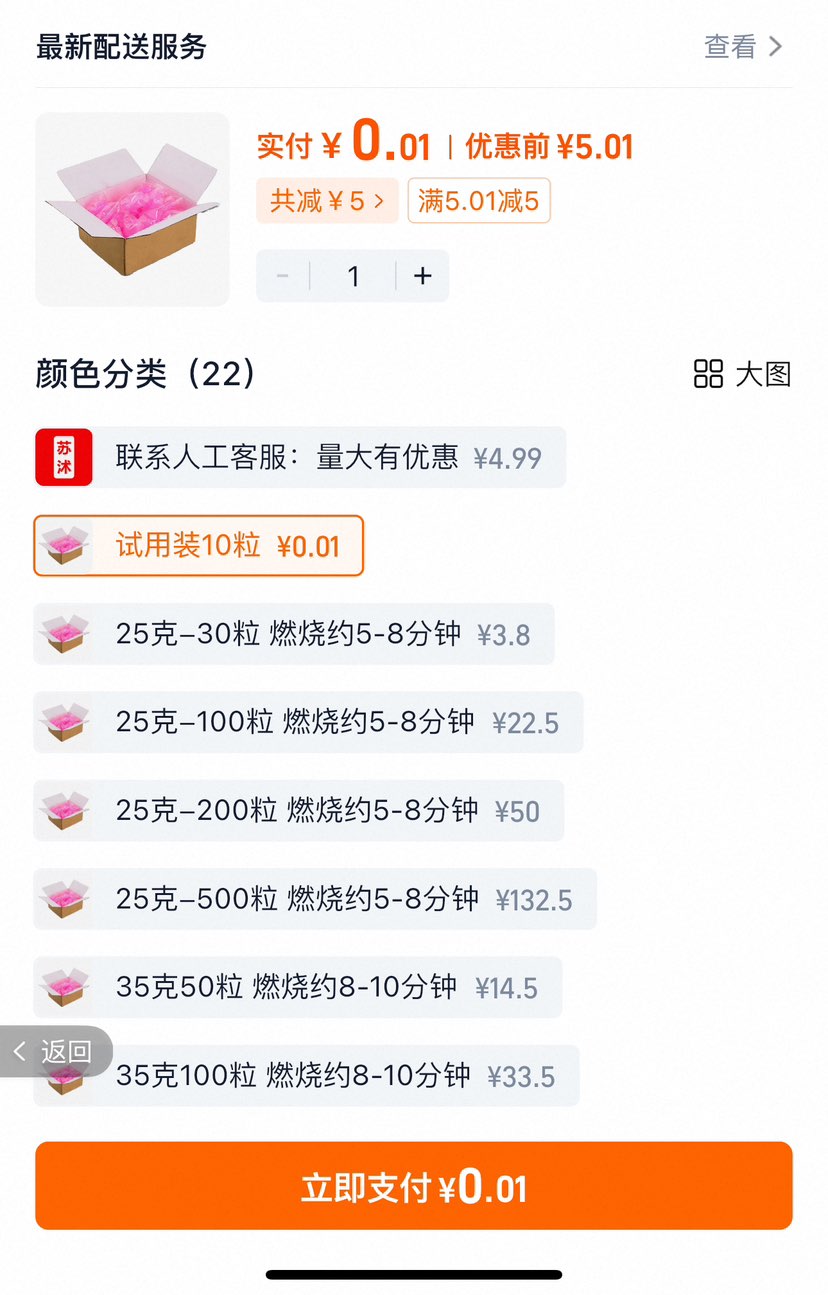Select 25克-30粒 variant

click(294, 634)
